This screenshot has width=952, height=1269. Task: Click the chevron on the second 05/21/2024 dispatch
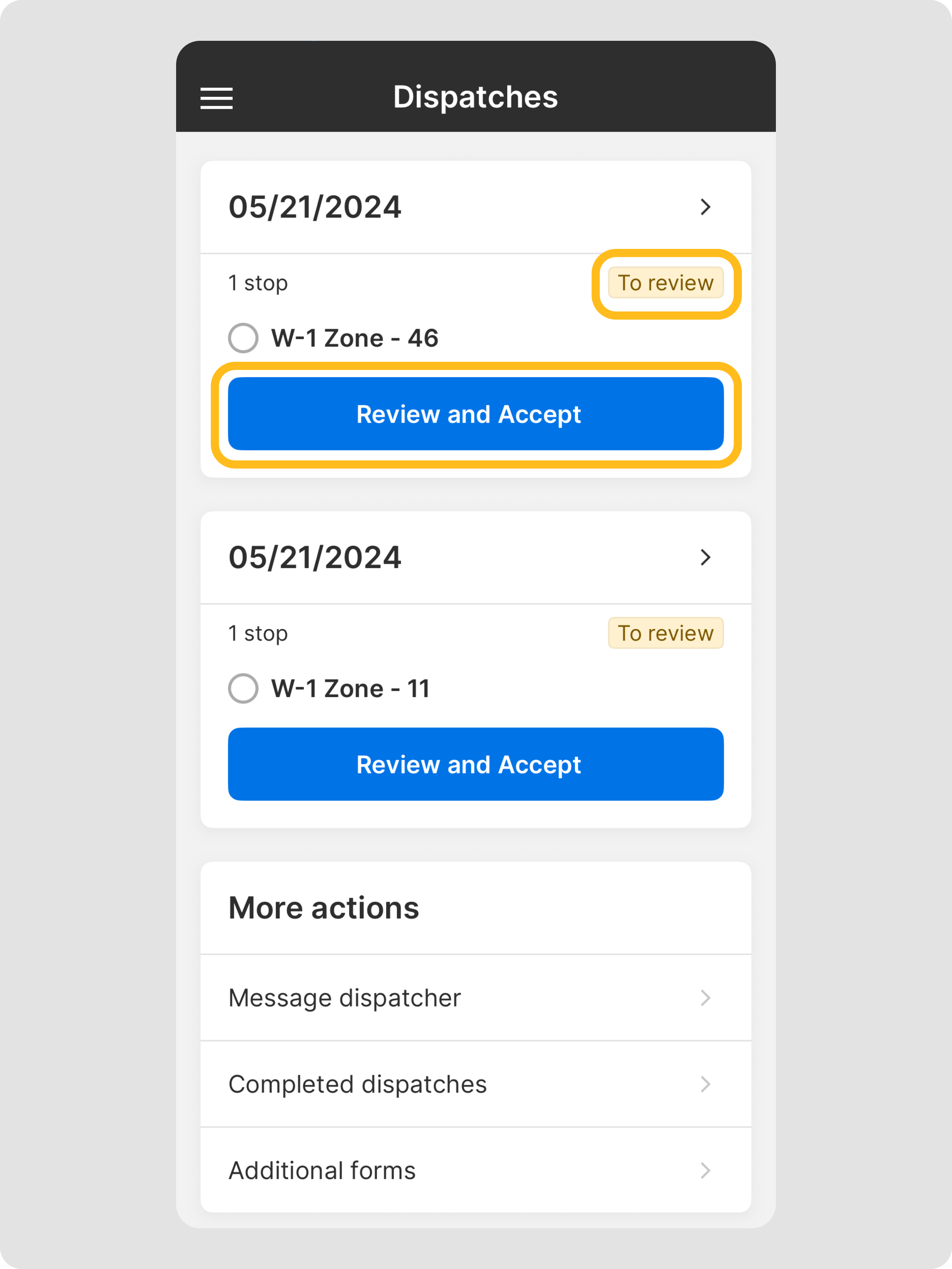click(x=707, y=558)
